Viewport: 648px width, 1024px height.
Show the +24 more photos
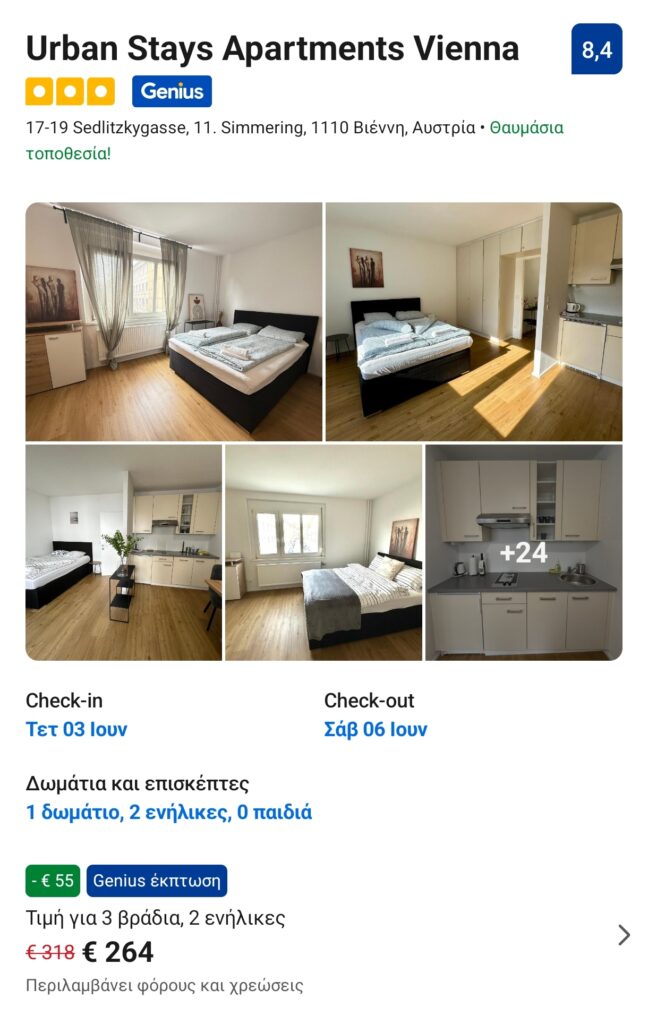tap(523, 552)
